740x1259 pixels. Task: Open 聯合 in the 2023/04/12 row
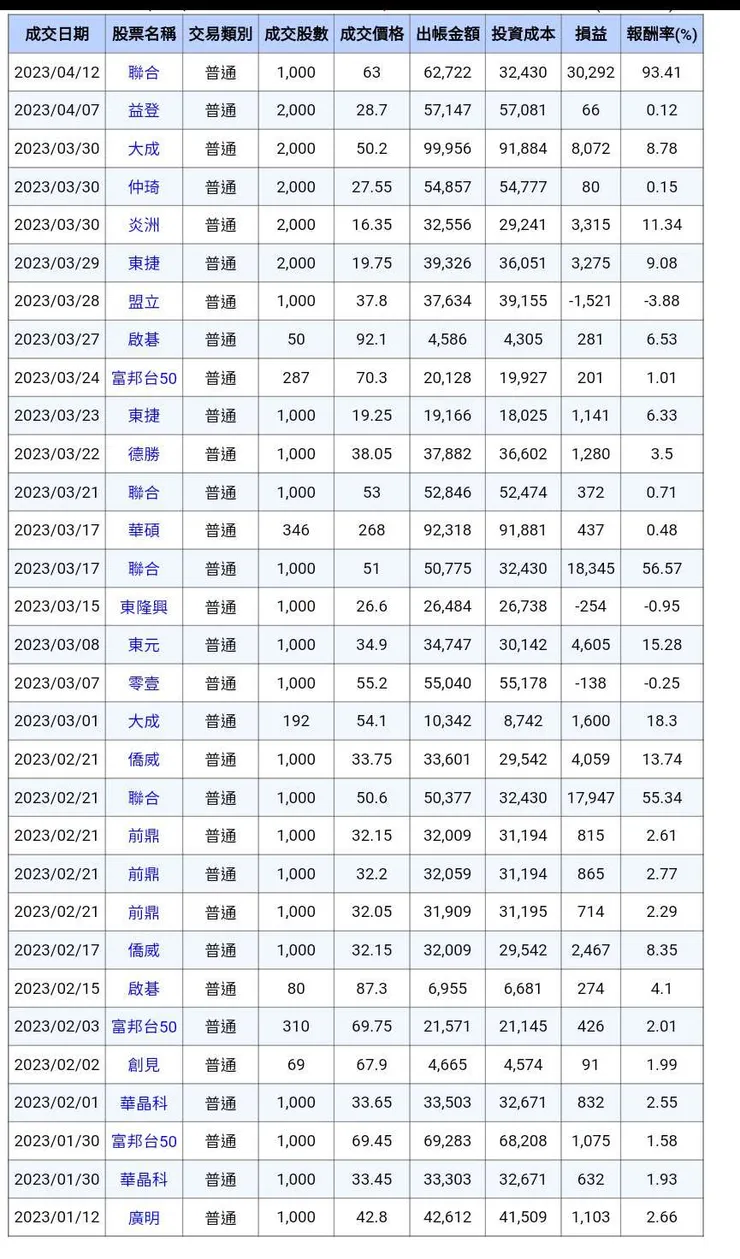[x=143, y=72]
